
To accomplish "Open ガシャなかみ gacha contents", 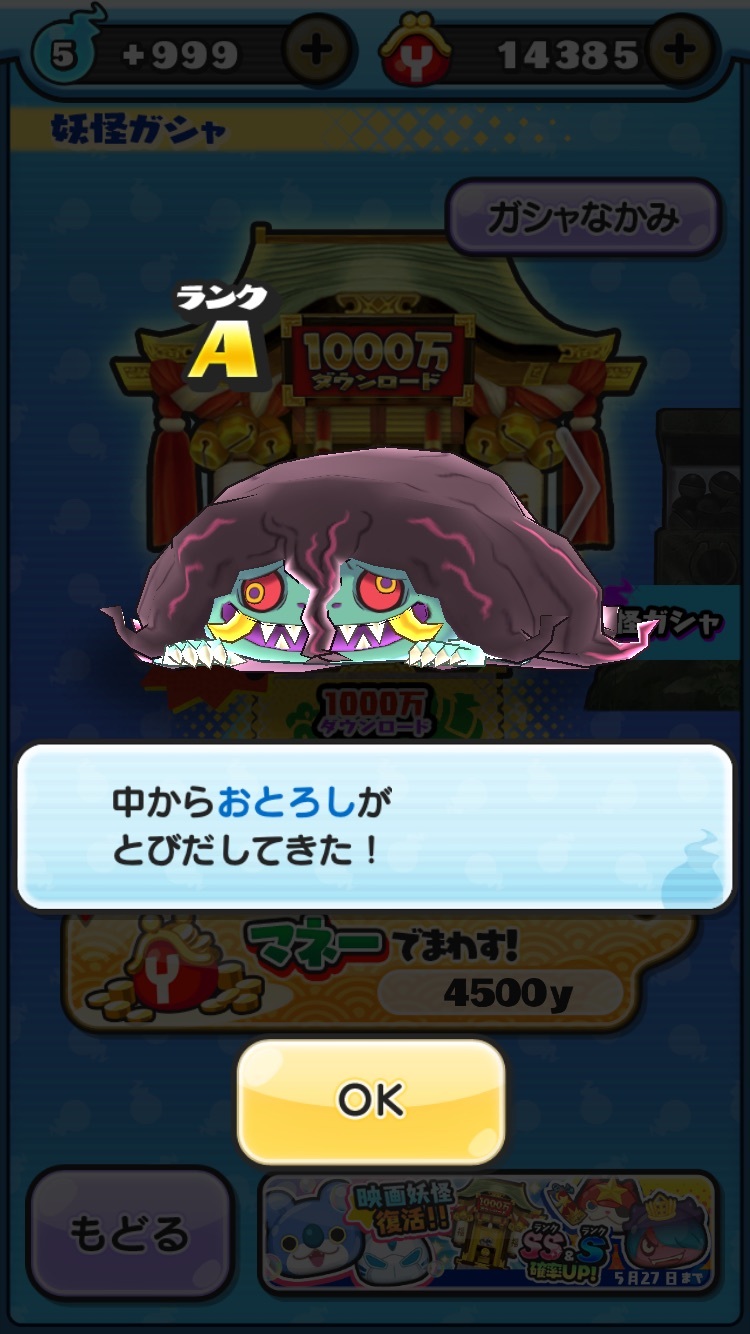I will point(583,217).
